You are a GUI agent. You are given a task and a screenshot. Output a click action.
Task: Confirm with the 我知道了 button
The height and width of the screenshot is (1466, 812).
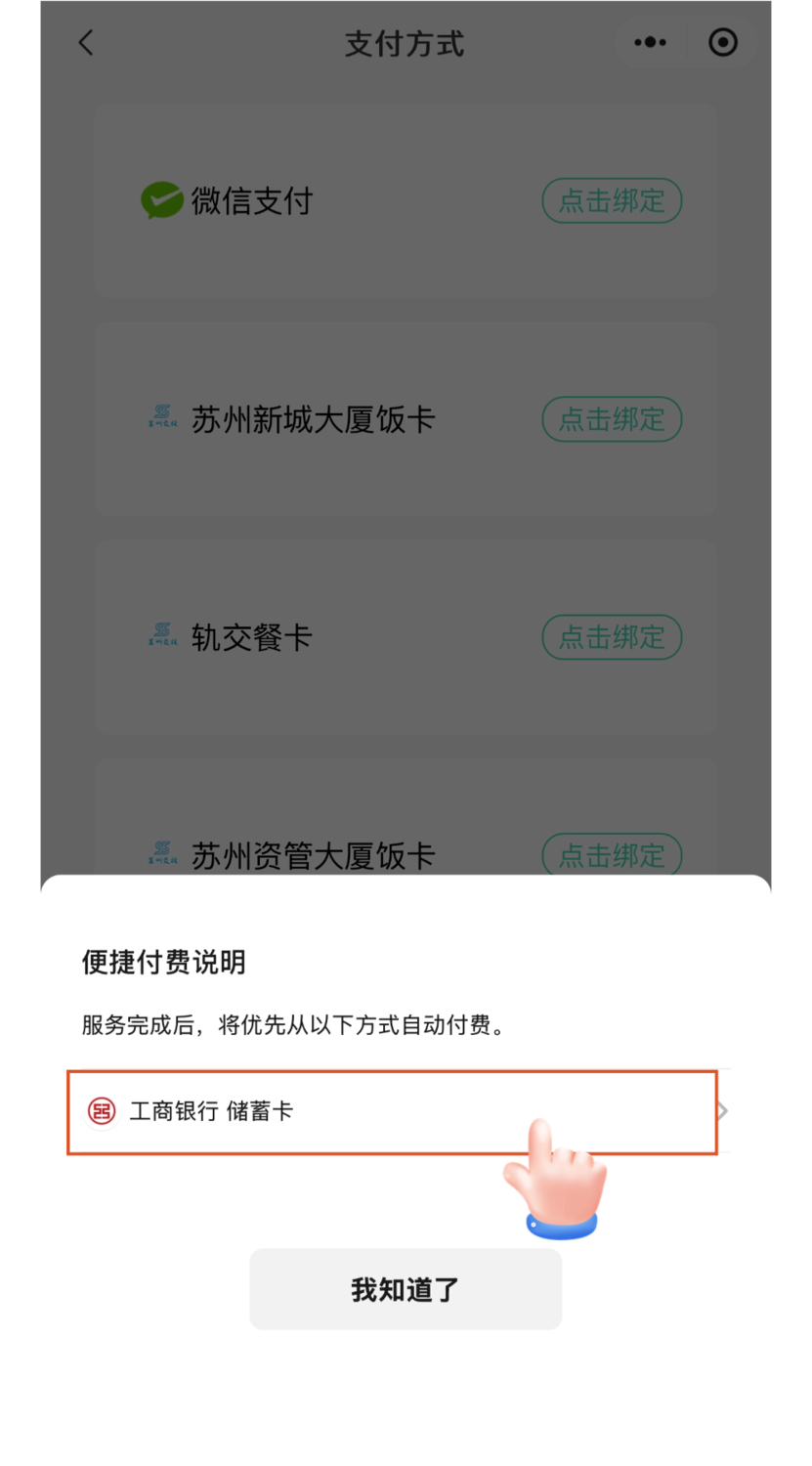click(x=406, y=1289)
